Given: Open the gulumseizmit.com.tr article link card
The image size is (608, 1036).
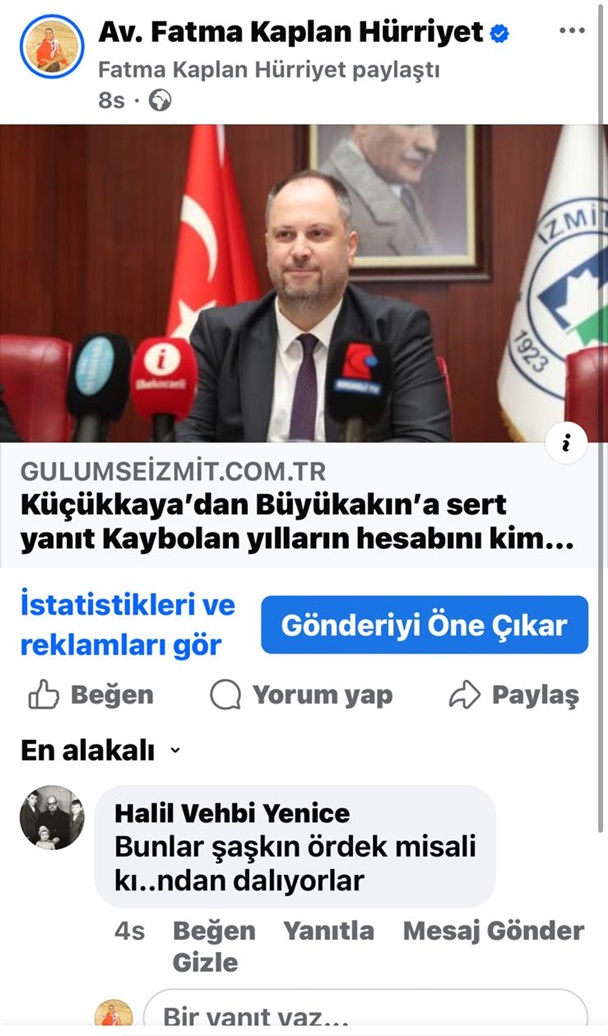Looking at the screenshot, I should [300, 512].
